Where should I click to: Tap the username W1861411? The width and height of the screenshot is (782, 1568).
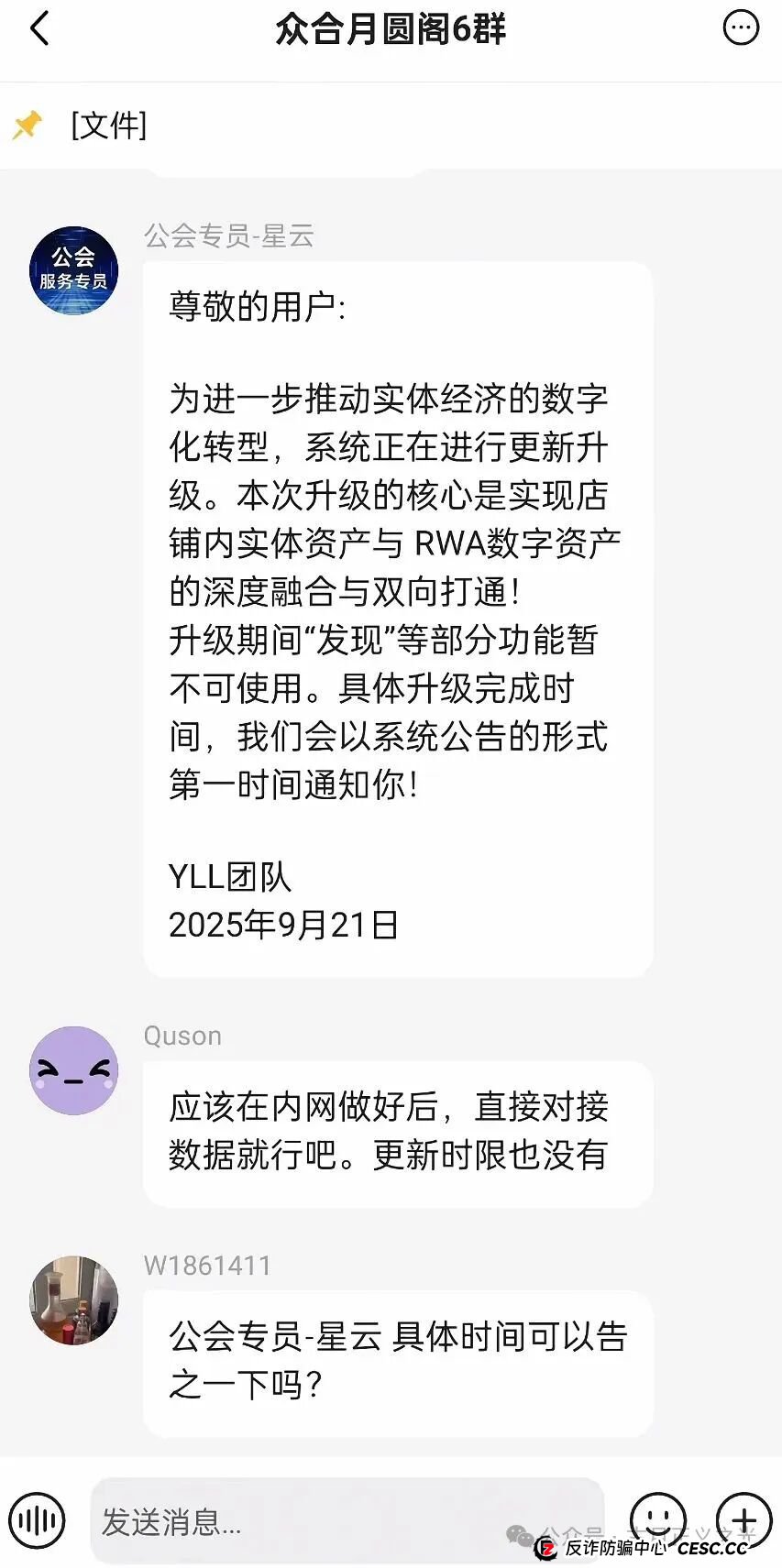206,1266
